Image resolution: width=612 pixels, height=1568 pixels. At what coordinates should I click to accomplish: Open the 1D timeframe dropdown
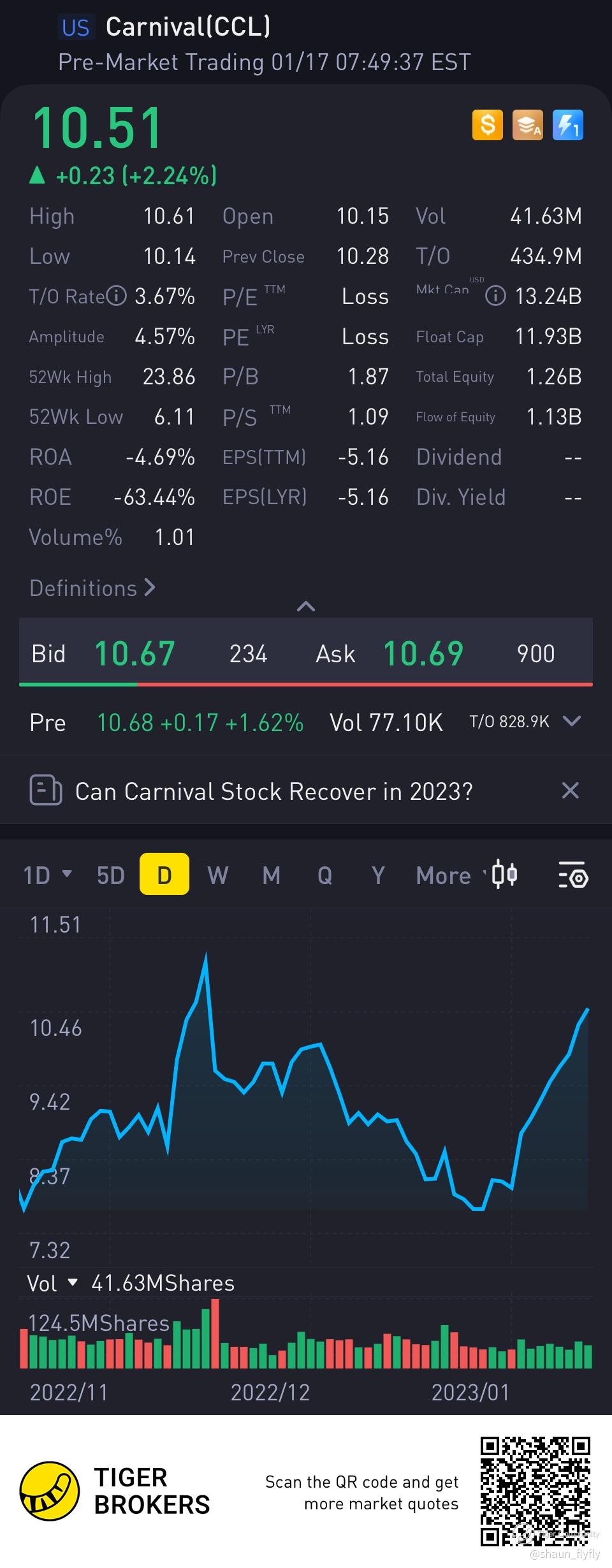pos(47,875)
